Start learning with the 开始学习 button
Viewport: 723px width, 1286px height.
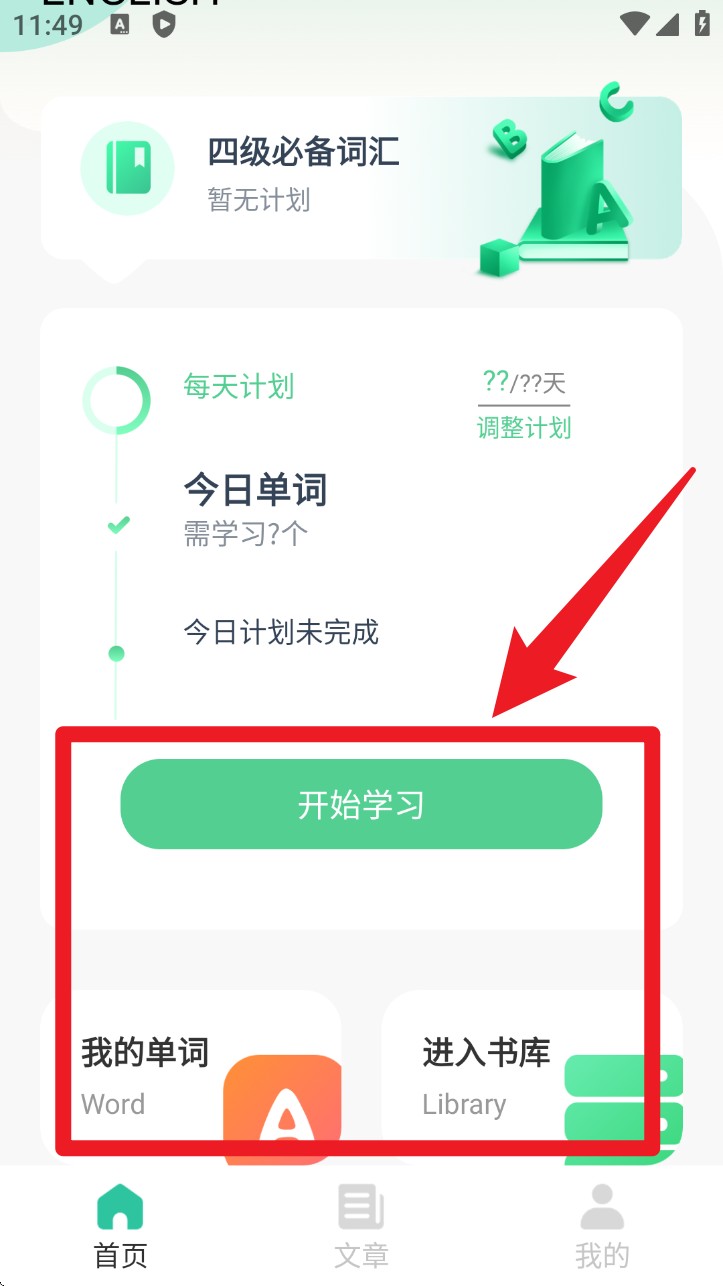click(x=361, y=805)
